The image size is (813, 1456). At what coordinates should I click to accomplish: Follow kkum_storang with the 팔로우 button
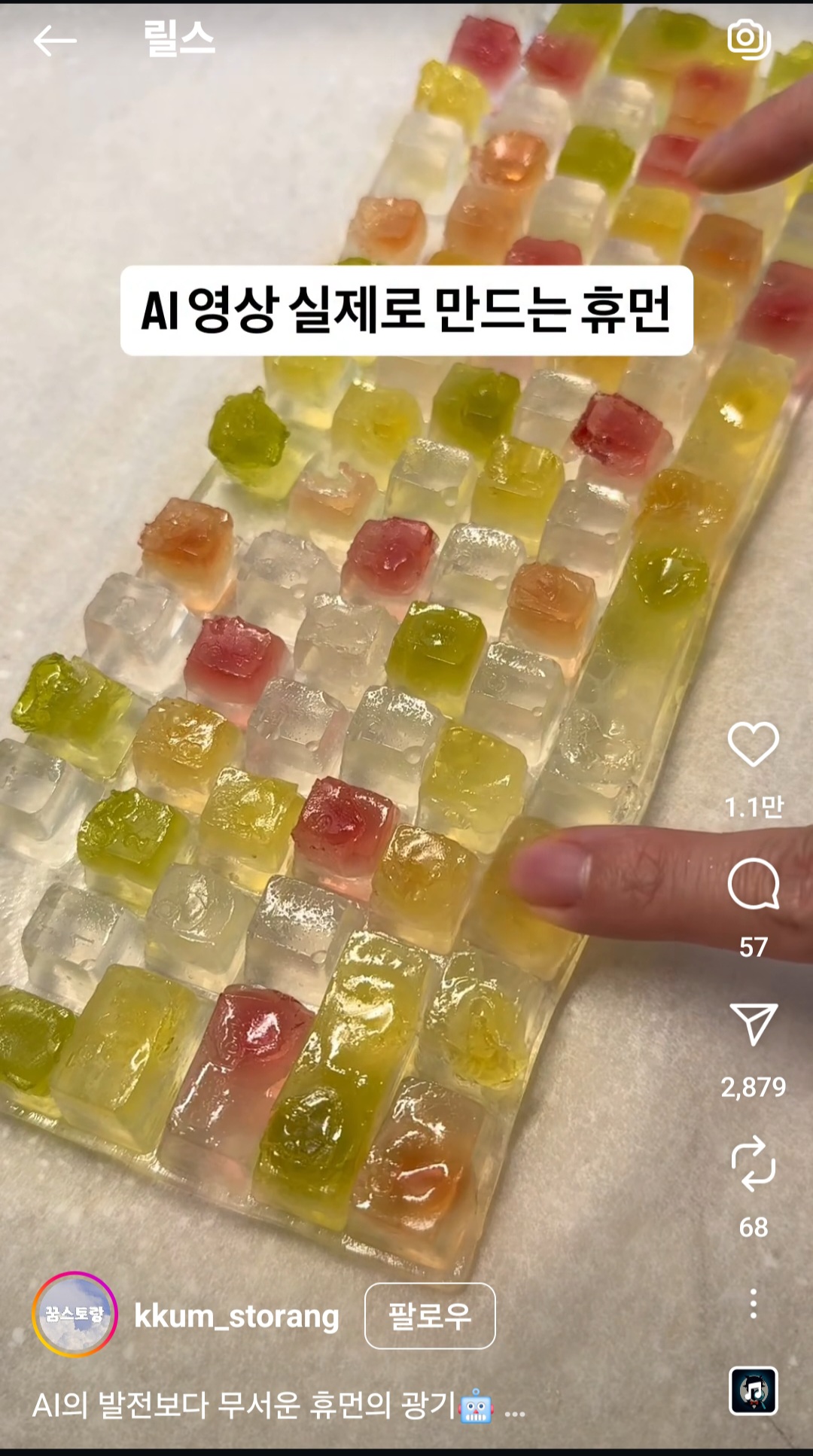click(430, 1316)
